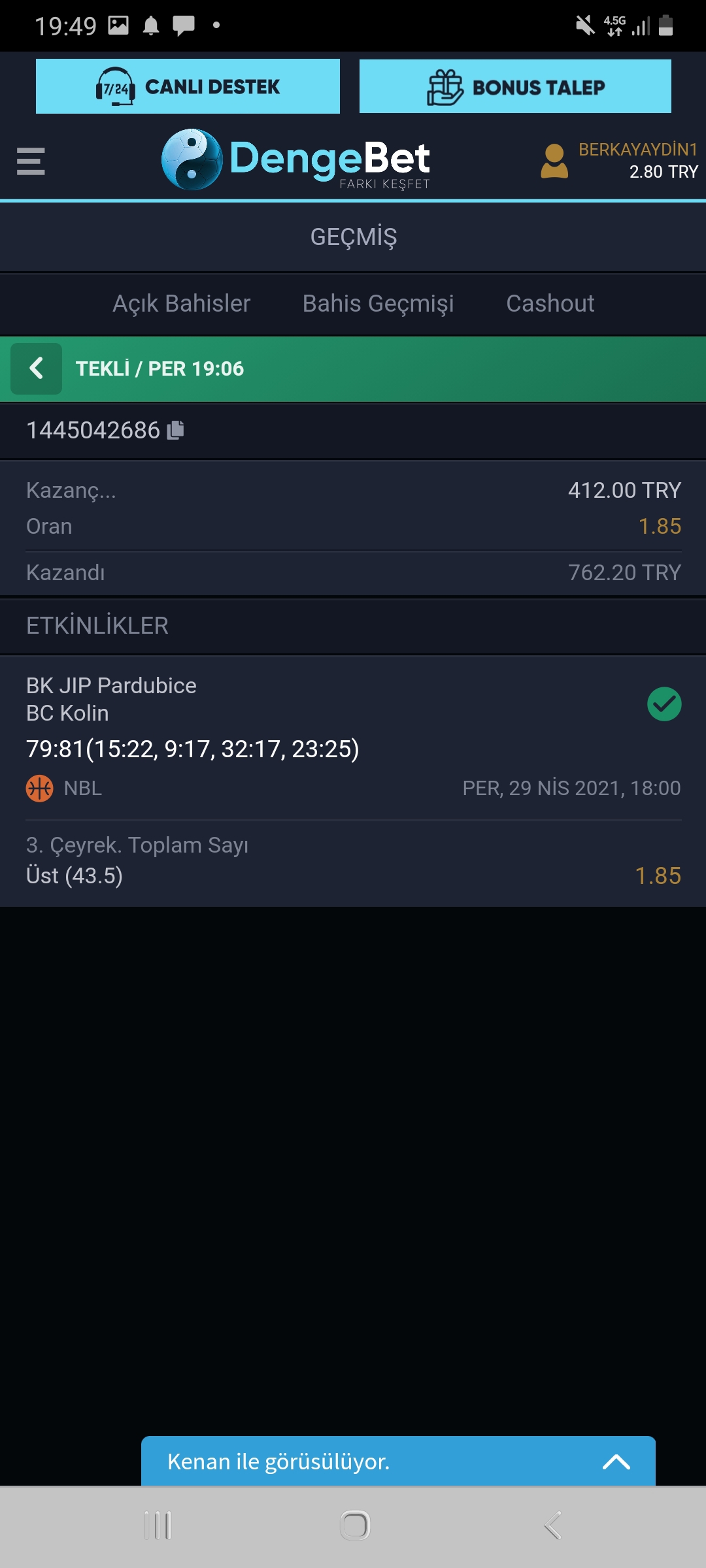The image size is (706, 1568).
Task: Tap the system home button
Action: 355,1526
